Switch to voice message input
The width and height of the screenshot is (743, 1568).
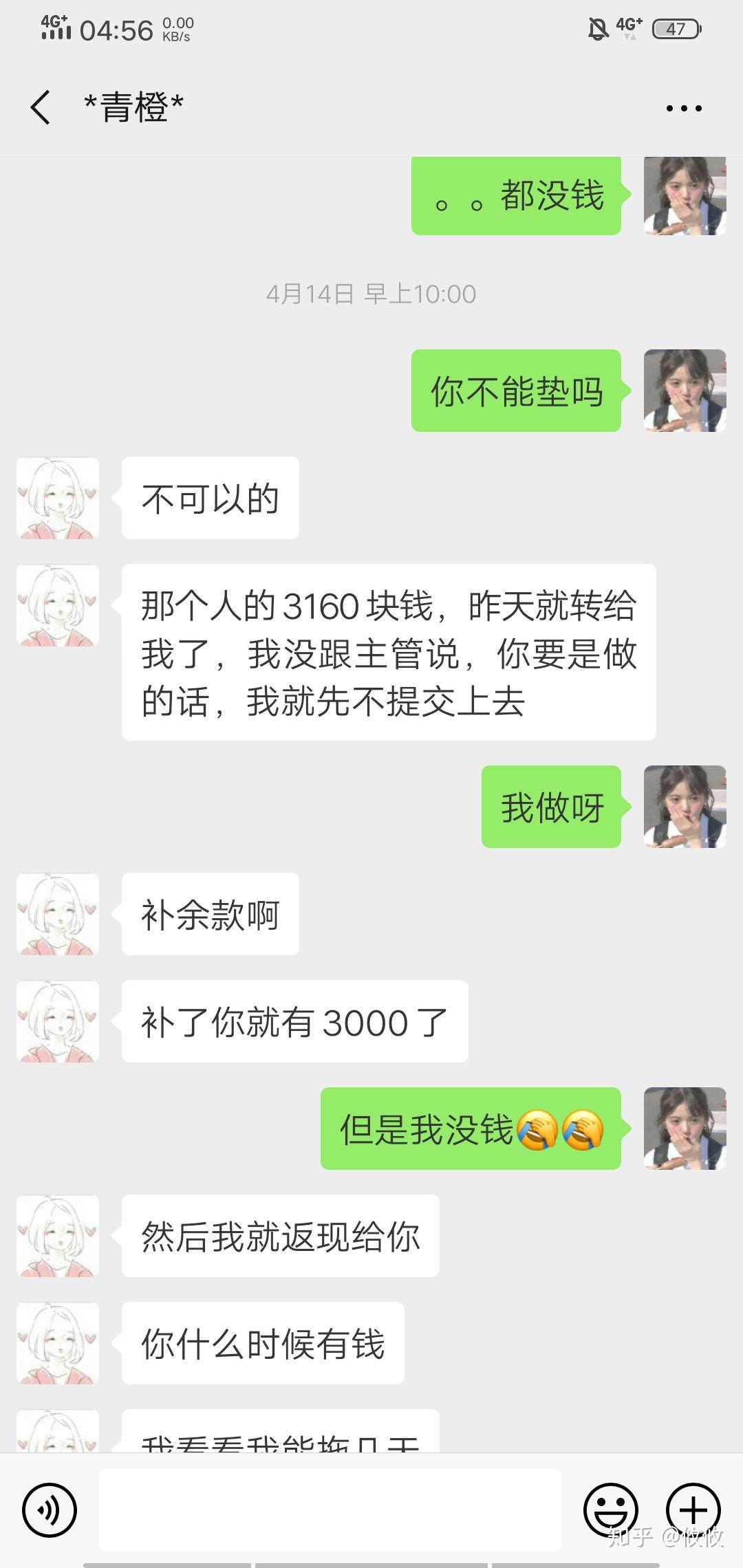tap(49, 1510)
